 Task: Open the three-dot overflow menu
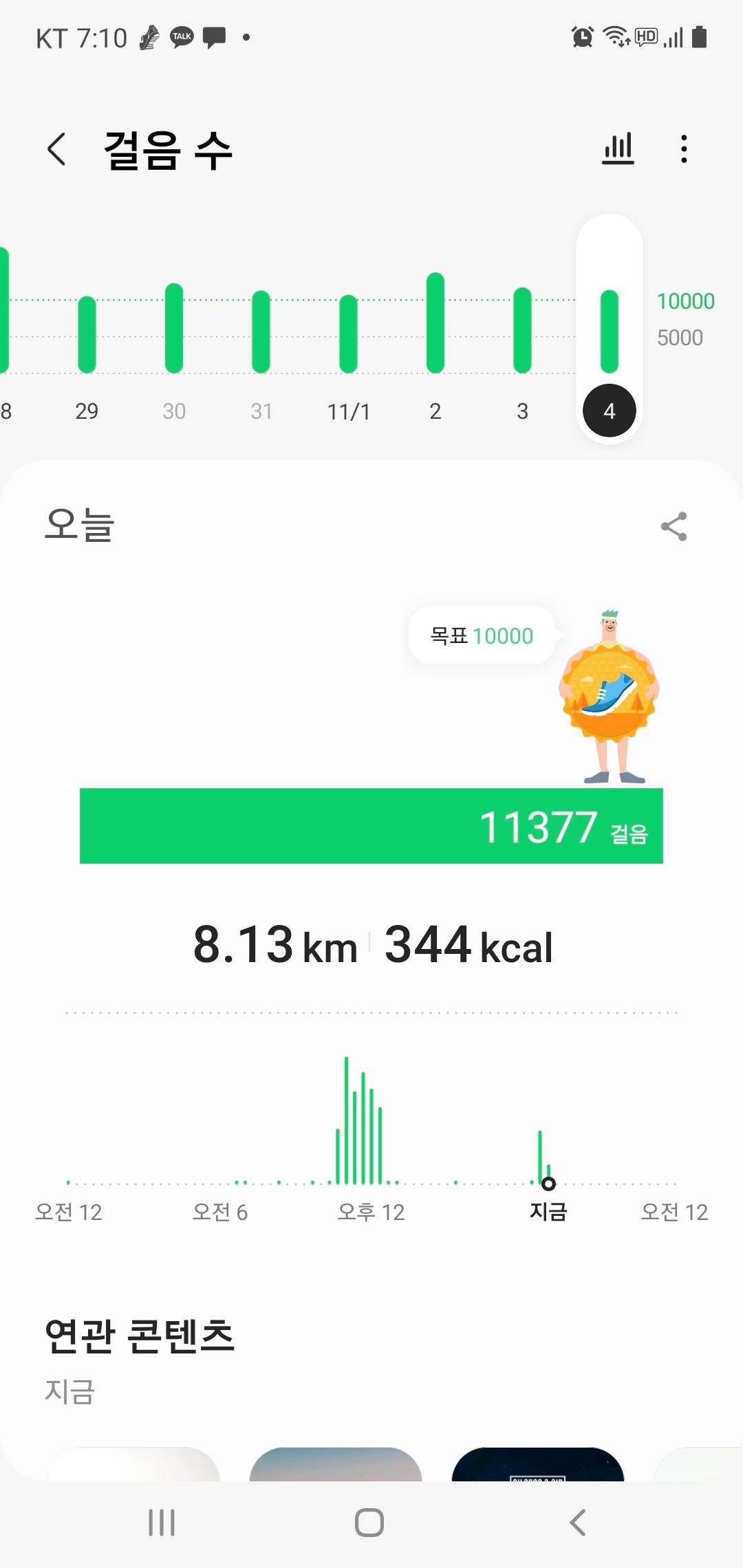tap(683, 149)
